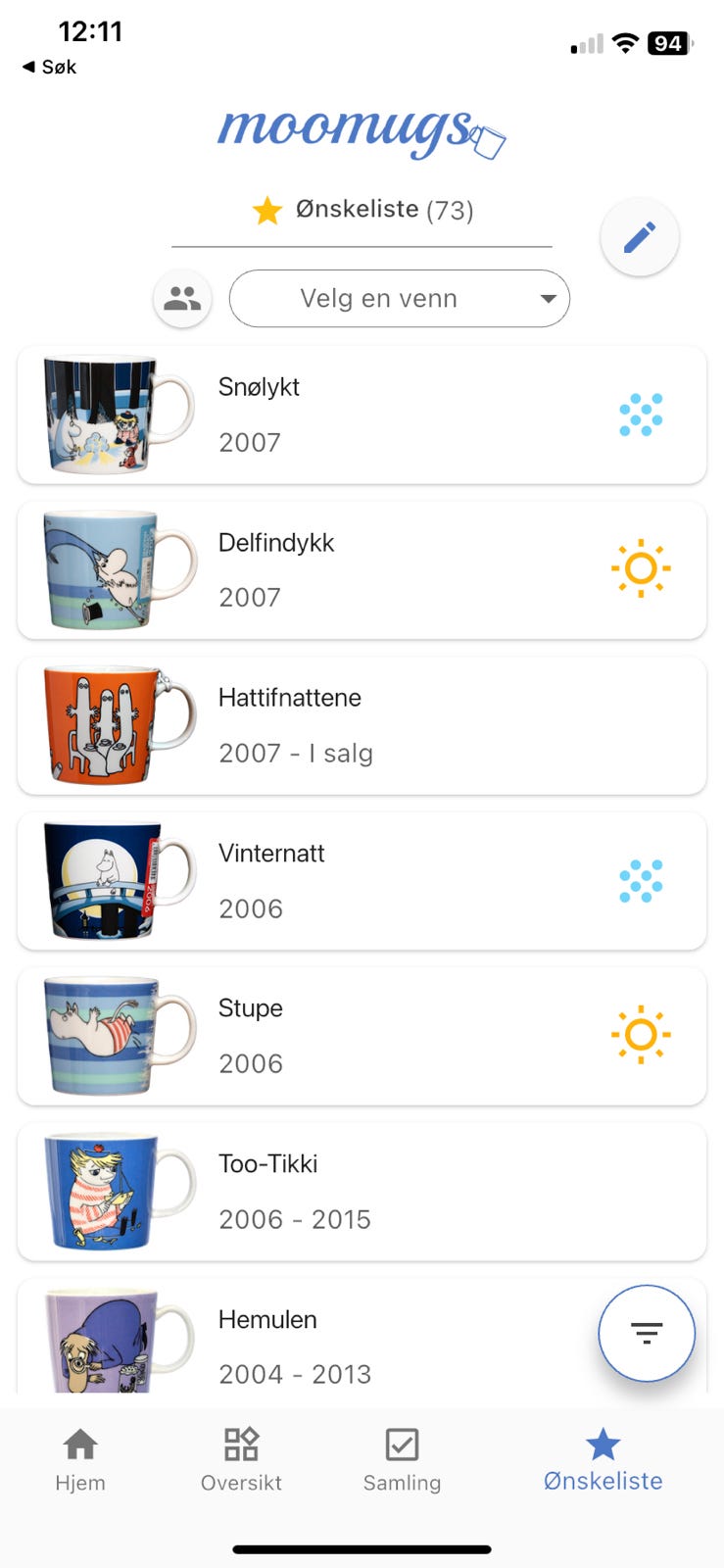This screenshot has width=724, height=1568.
Task: Open the filter options icon
Action: [646, 1333]
